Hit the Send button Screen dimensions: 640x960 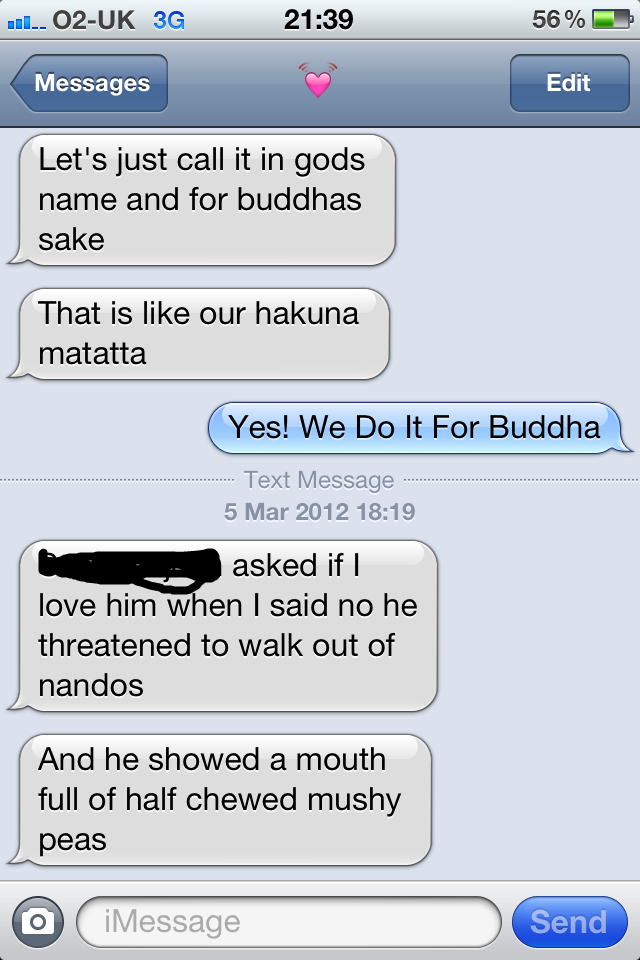(x=568, y=921)
